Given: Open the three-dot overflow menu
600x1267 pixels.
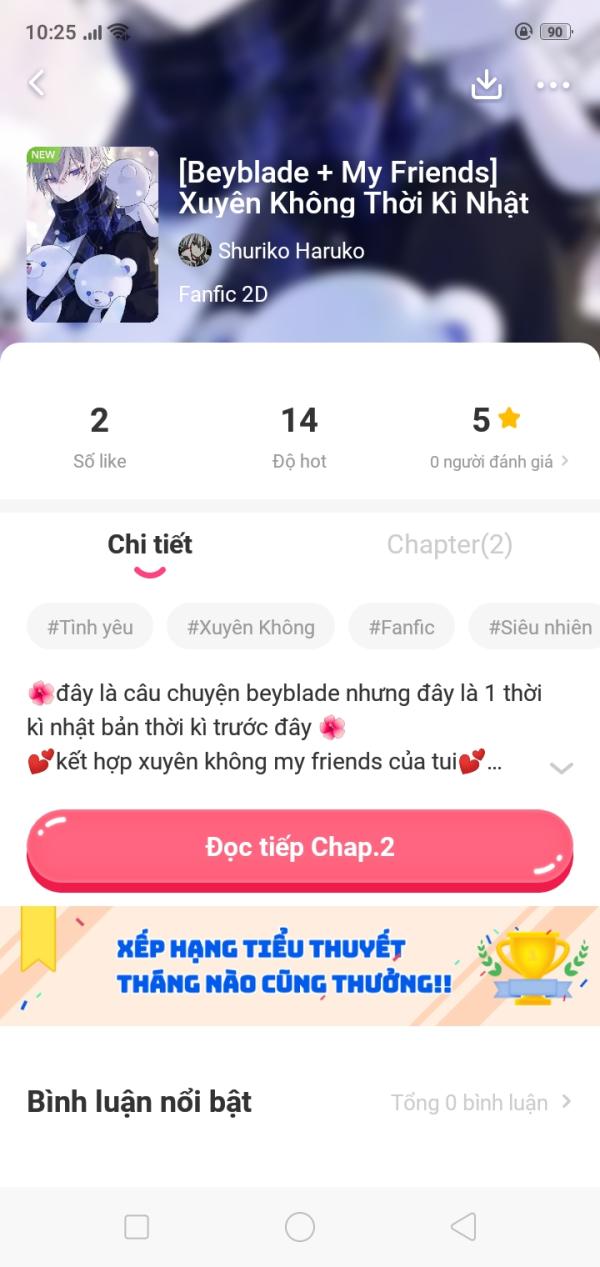Looking at the screenshot, I should click(553, 85).
